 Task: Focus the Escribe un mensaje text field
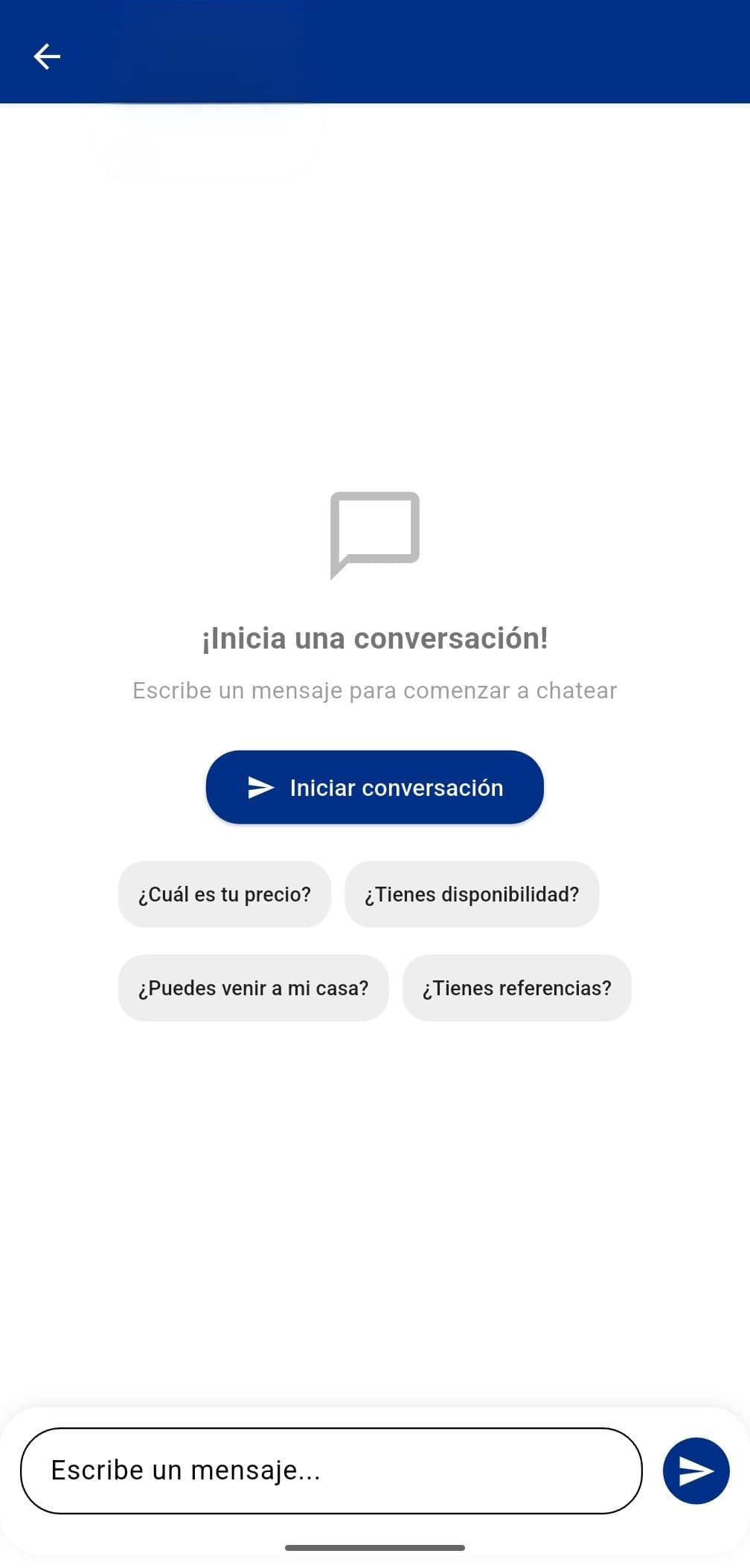pos(331,1471)
